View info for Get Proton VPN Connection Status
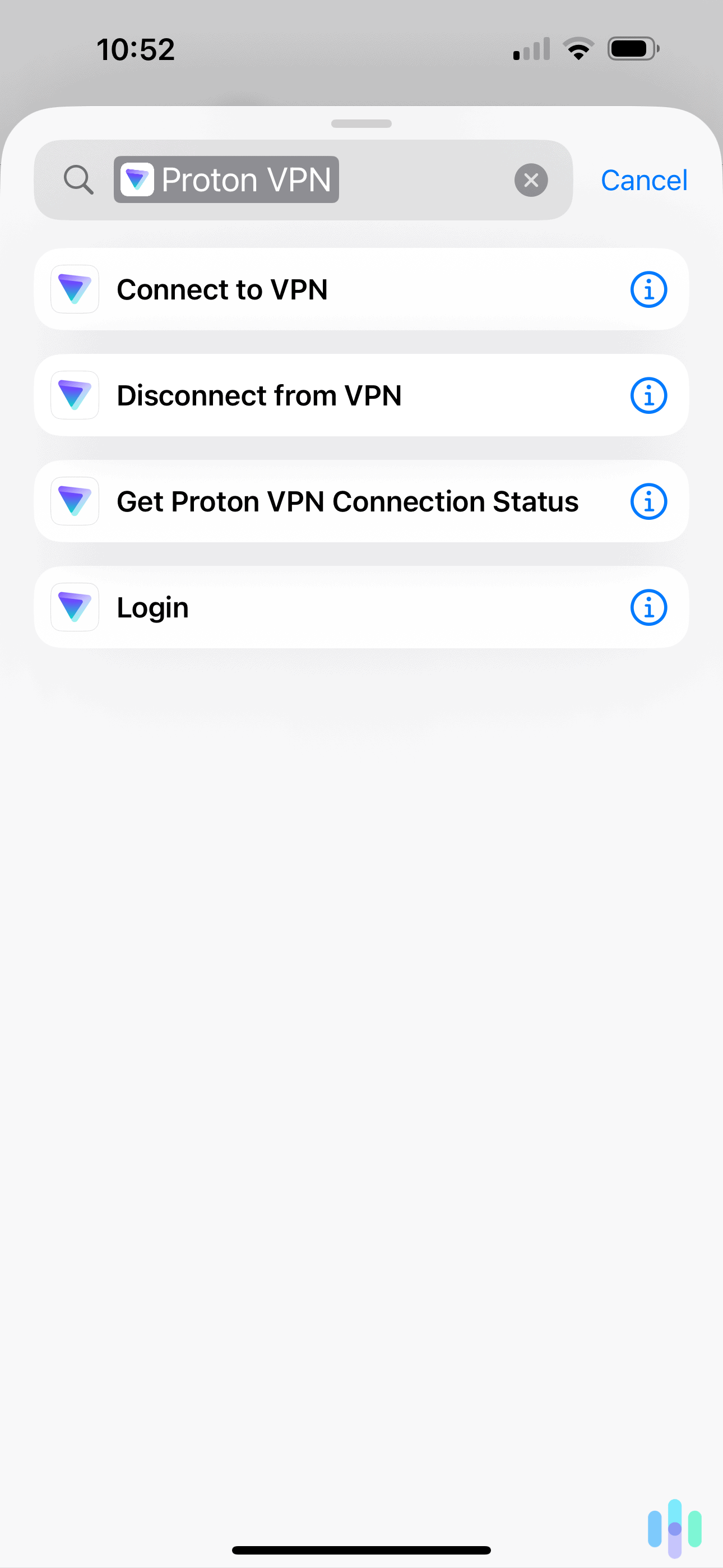This screenshot has height=1568, width=723. 648,501
